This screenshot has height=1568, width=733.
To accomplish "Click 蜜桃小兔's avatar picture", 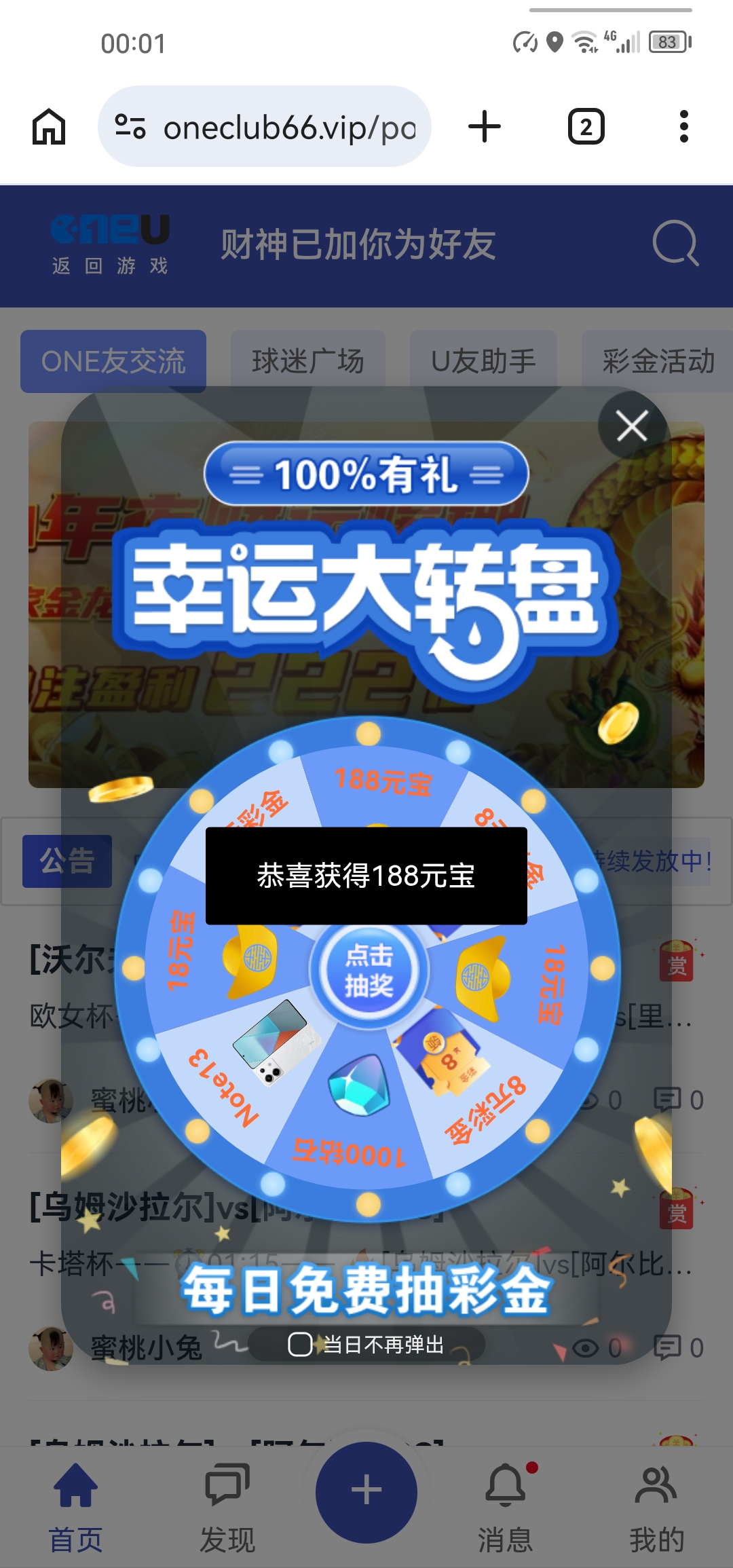I will click(51, 1347).
